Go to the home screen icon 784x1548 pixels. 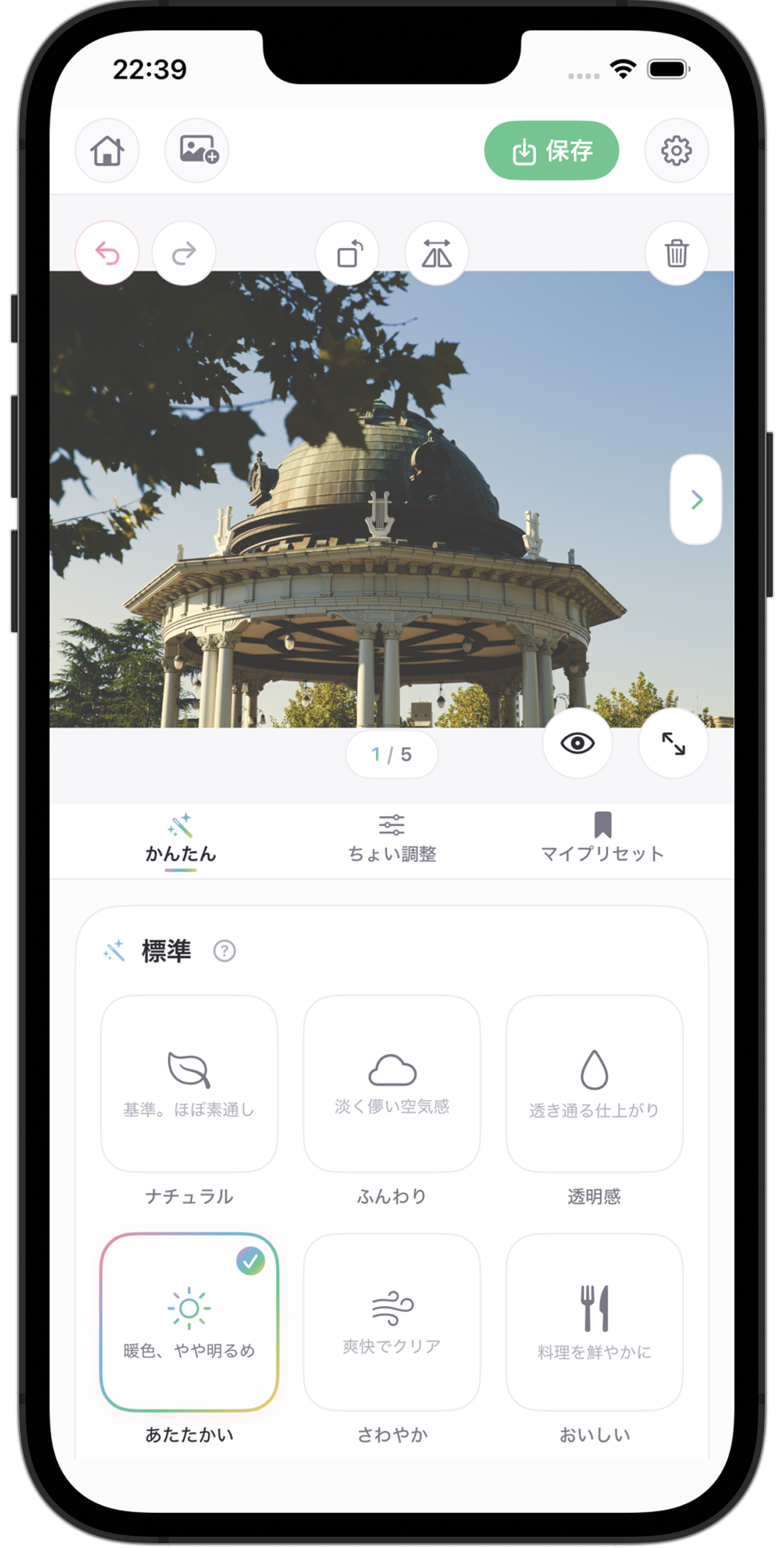point(107,150)
